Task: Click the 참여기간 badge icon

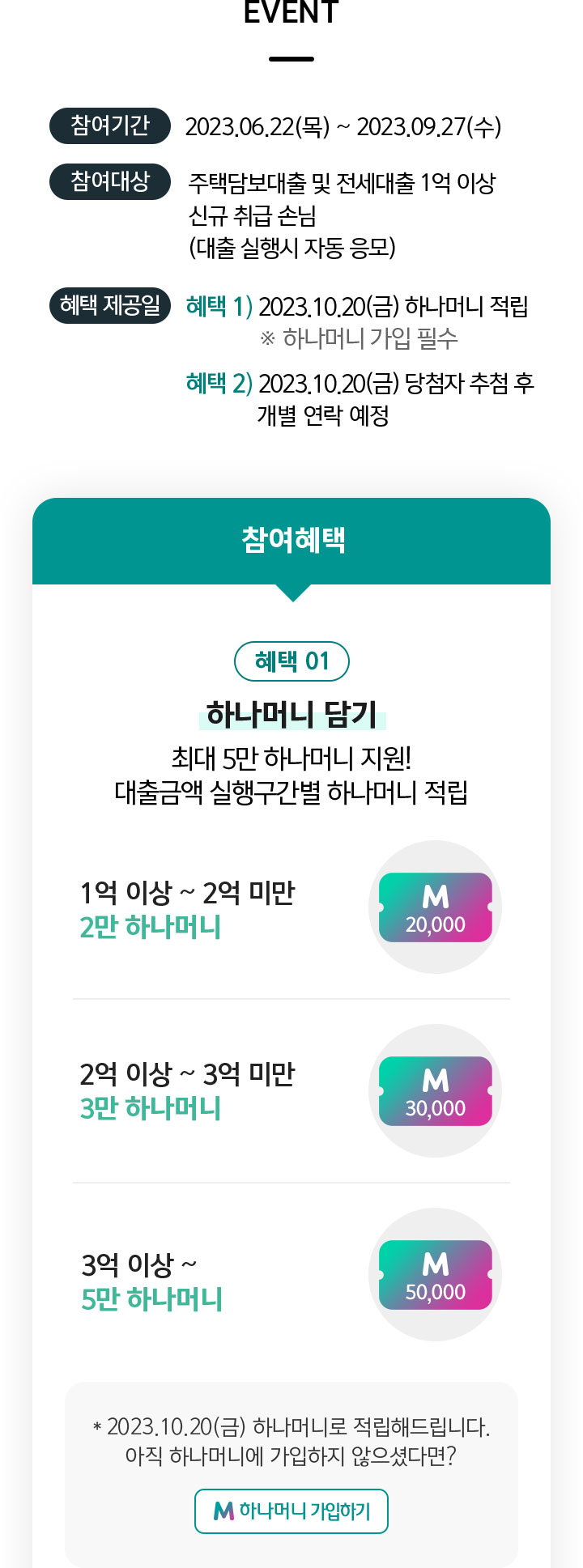Action: 109,125
